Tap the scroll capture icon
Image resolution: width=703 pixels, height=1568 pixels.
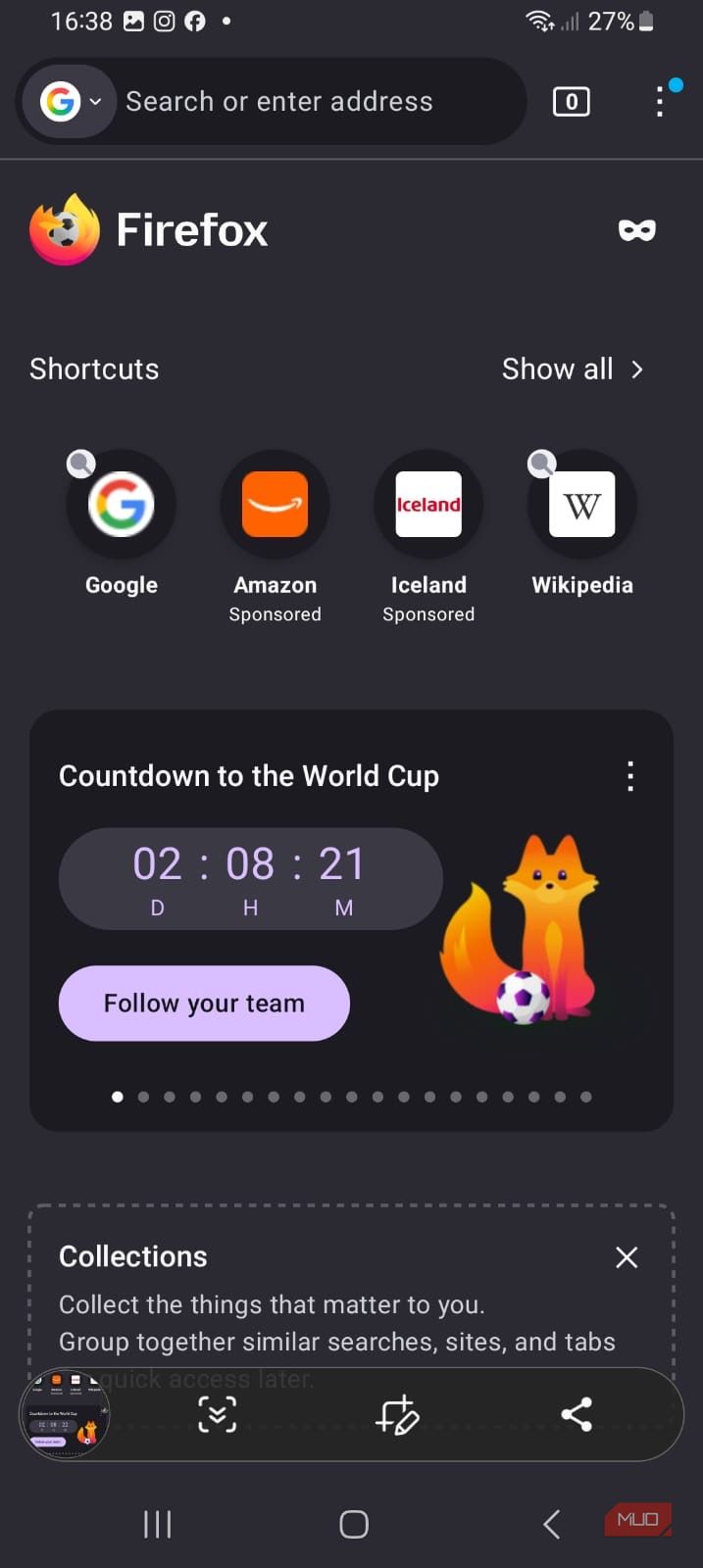[x=218, y=1414]
